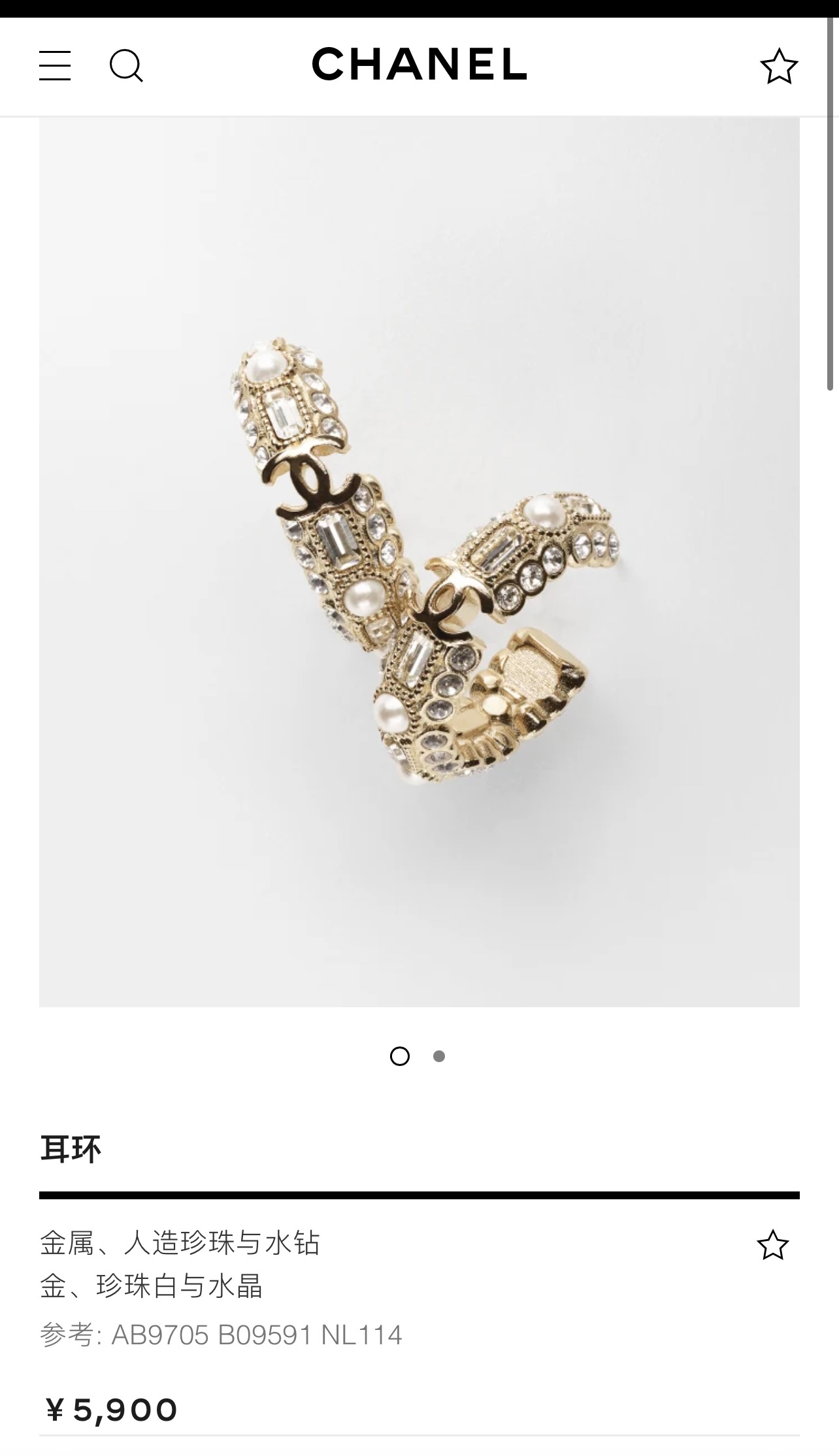
Task: Open the search icon
Action: 125,66
